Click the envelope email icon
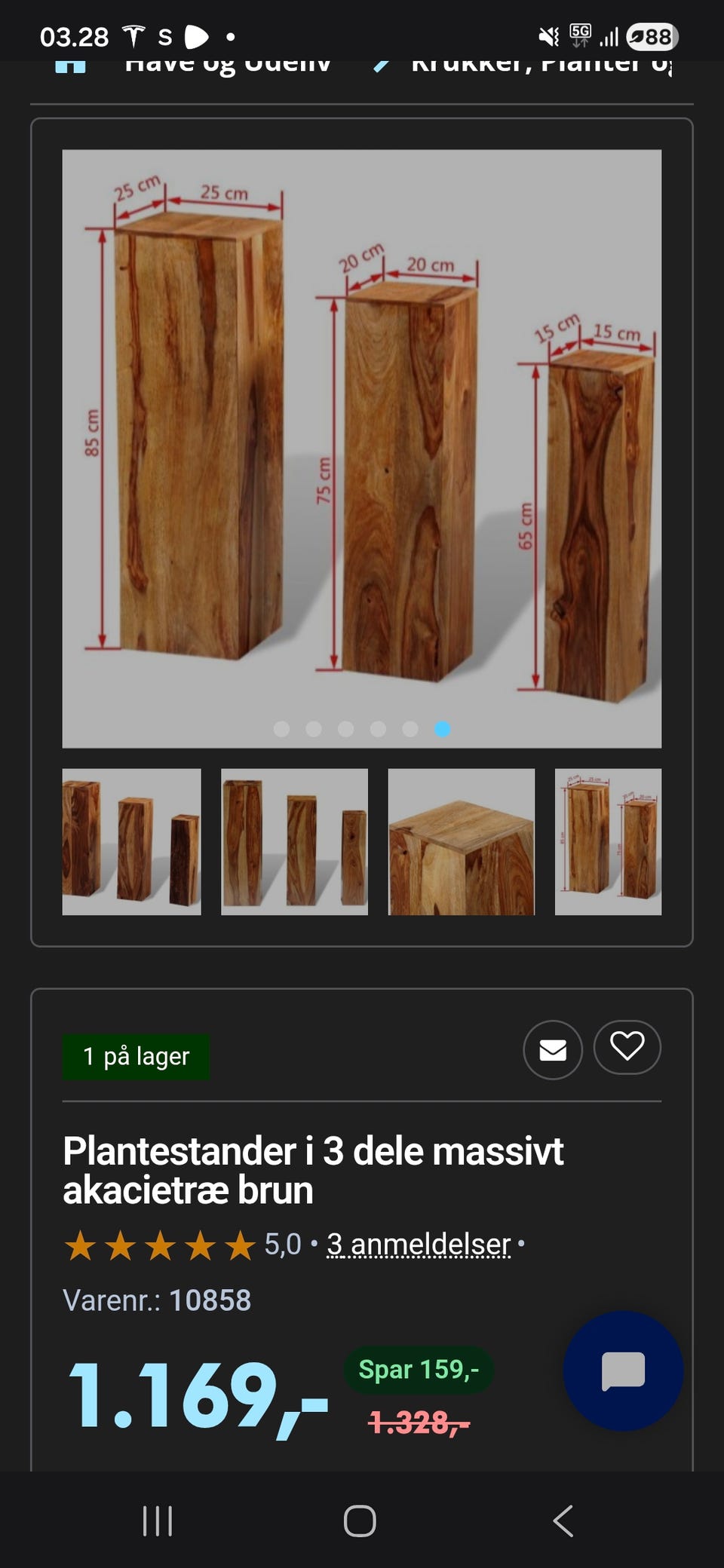724x1568 pixels. [x=552, y=1049]
